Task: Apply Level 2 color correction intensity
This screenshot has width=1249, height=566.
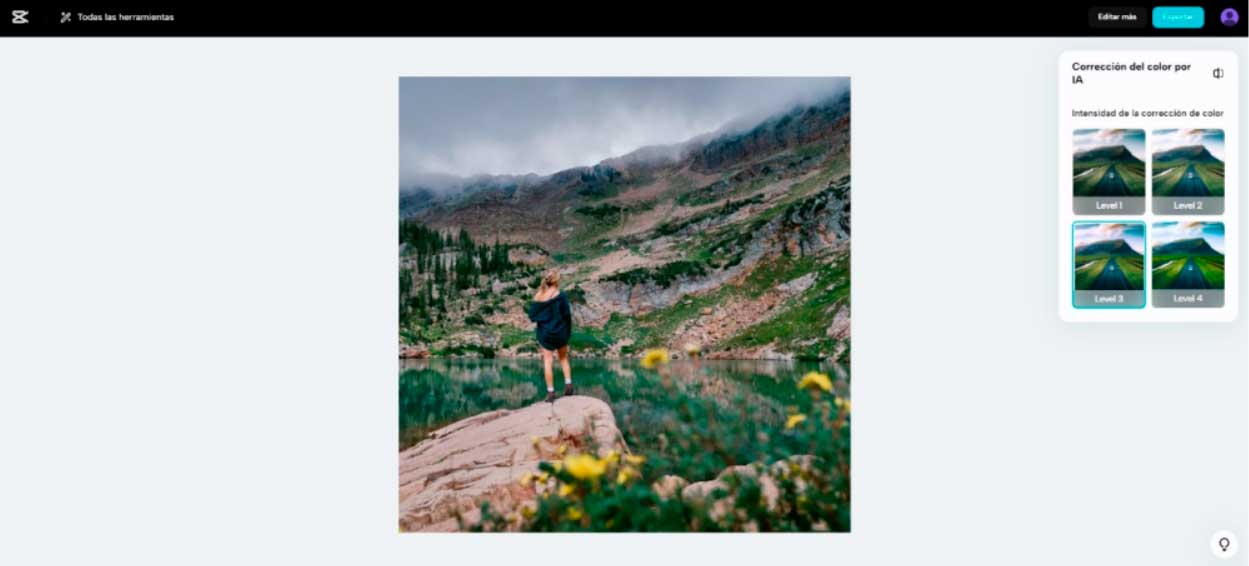Action: click(x=1188, y=170)
